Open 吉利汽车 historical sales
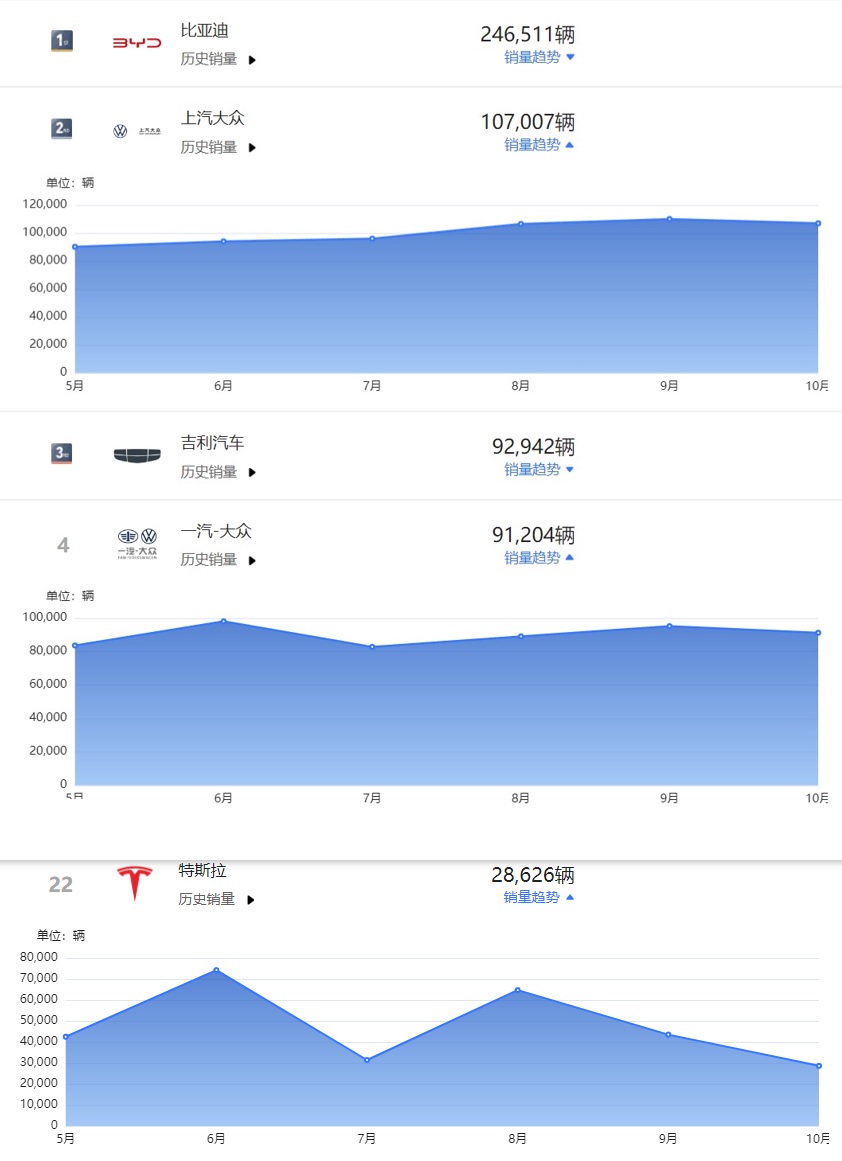Screen dimensions: 842x1161 point(217,472)
